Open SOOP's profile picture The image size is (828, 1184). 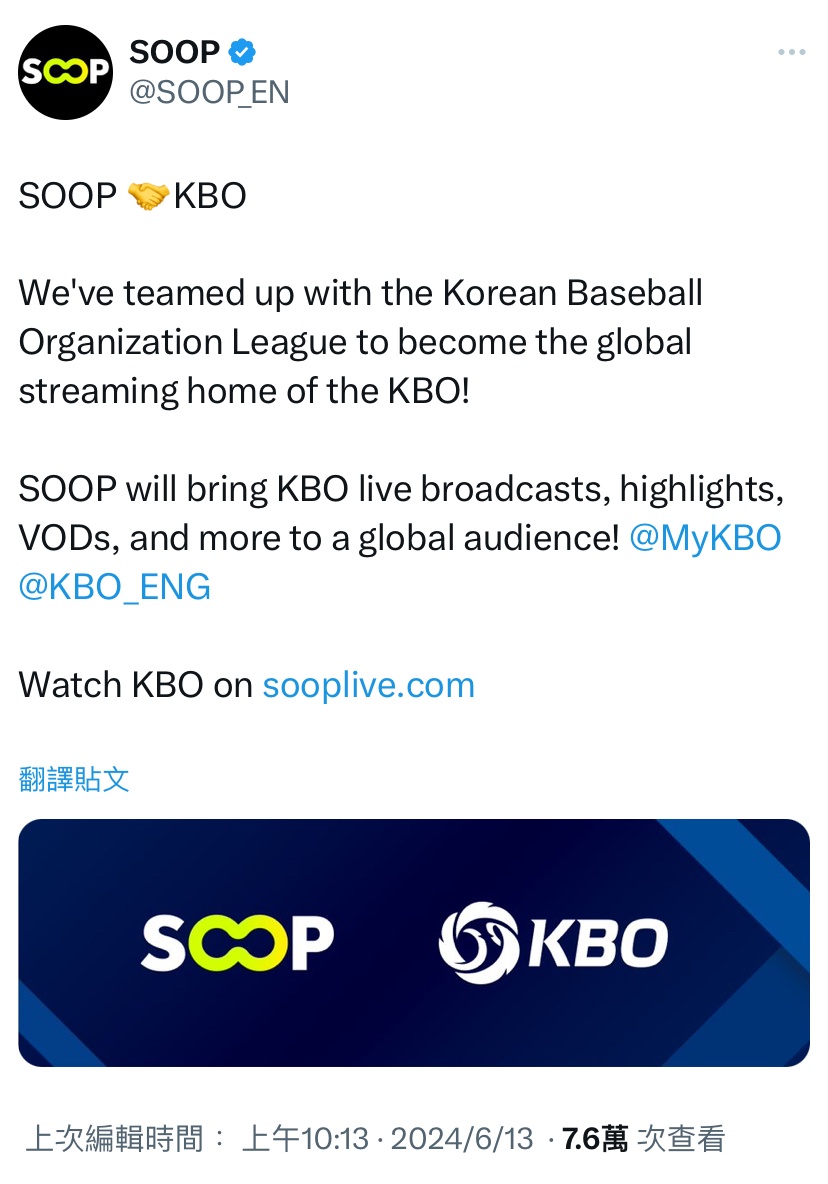click(66, 72)
